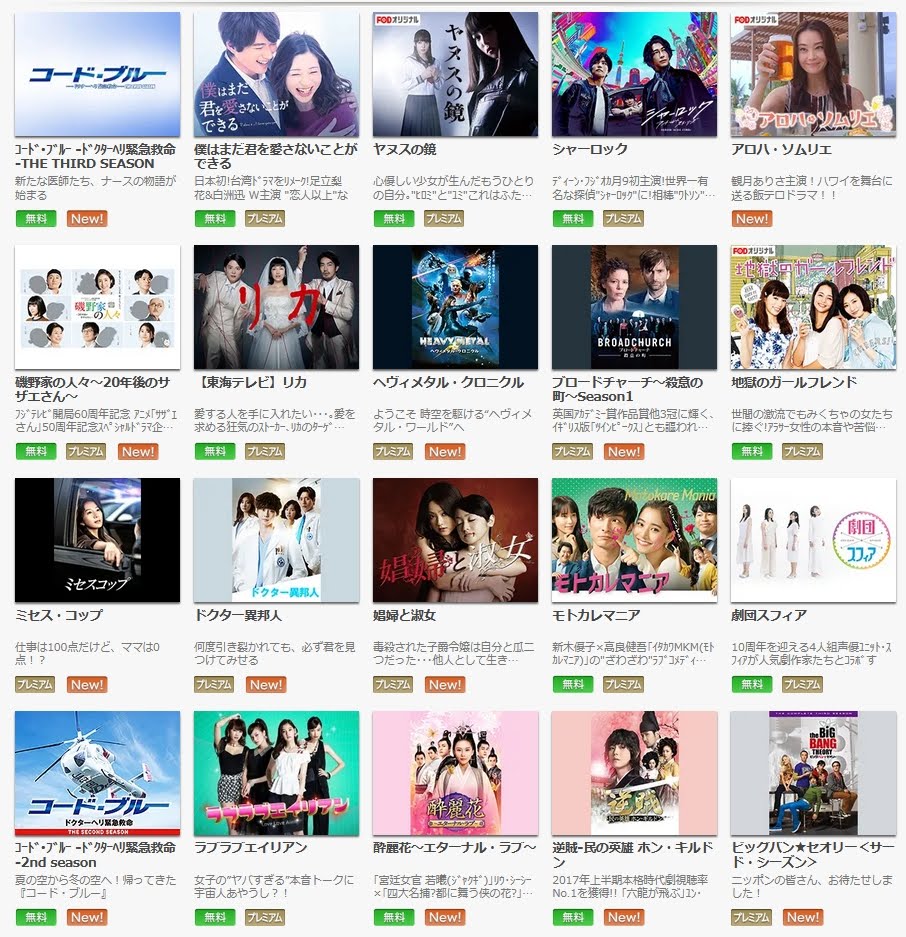Open モトカレマニア drama card

click(x=634, y=540)
